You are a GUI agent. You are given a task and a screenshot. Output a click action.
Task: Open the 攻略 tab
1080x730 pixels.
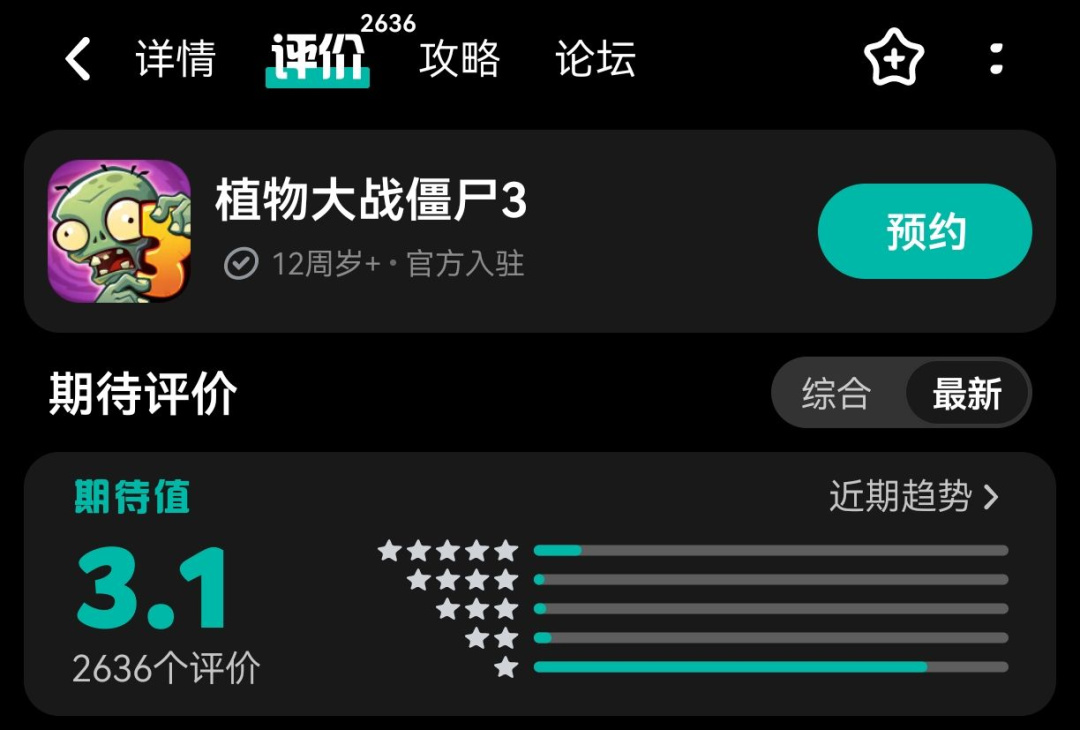(459, 60)
